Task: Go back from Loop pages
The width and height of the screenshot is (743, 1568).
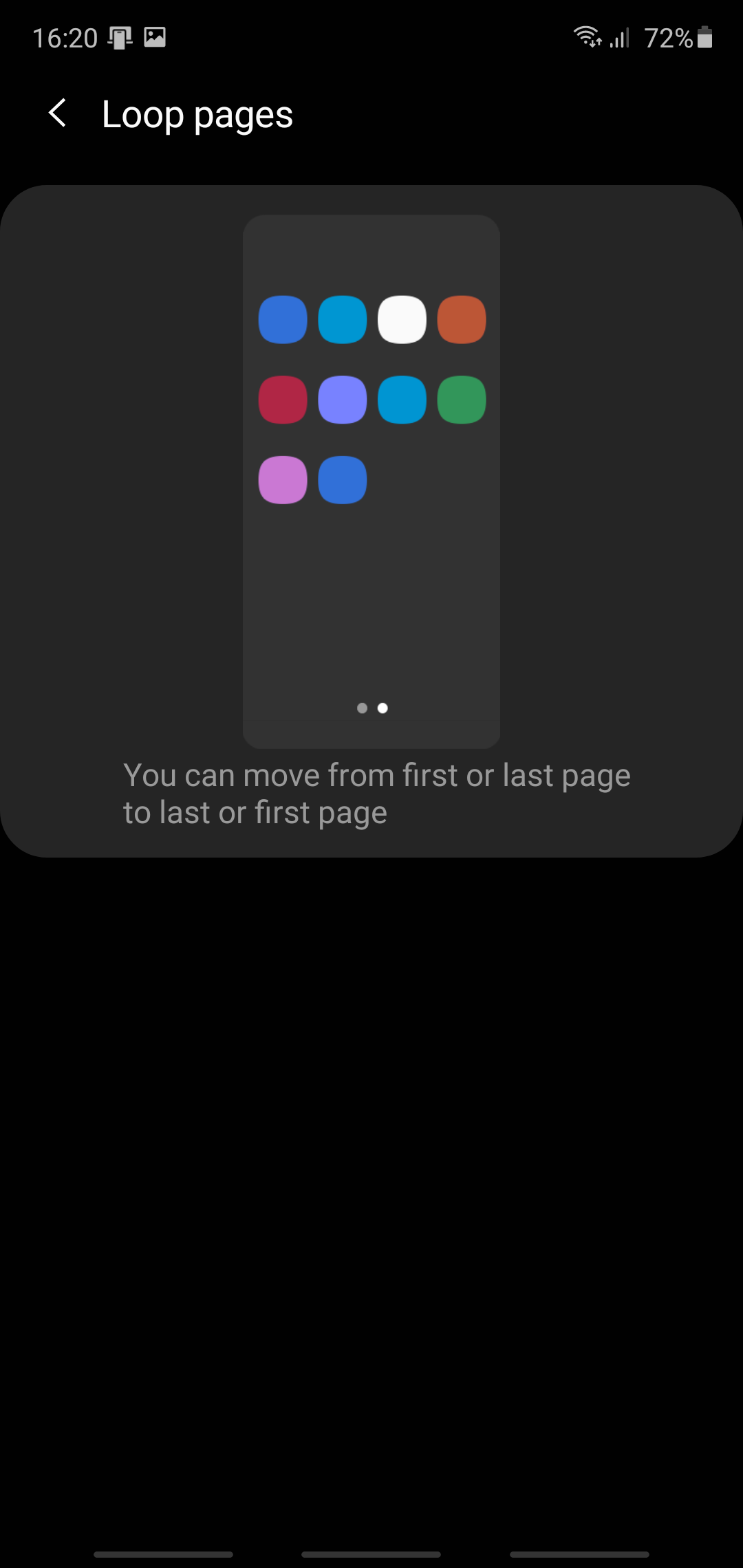Action: [58, 113]
